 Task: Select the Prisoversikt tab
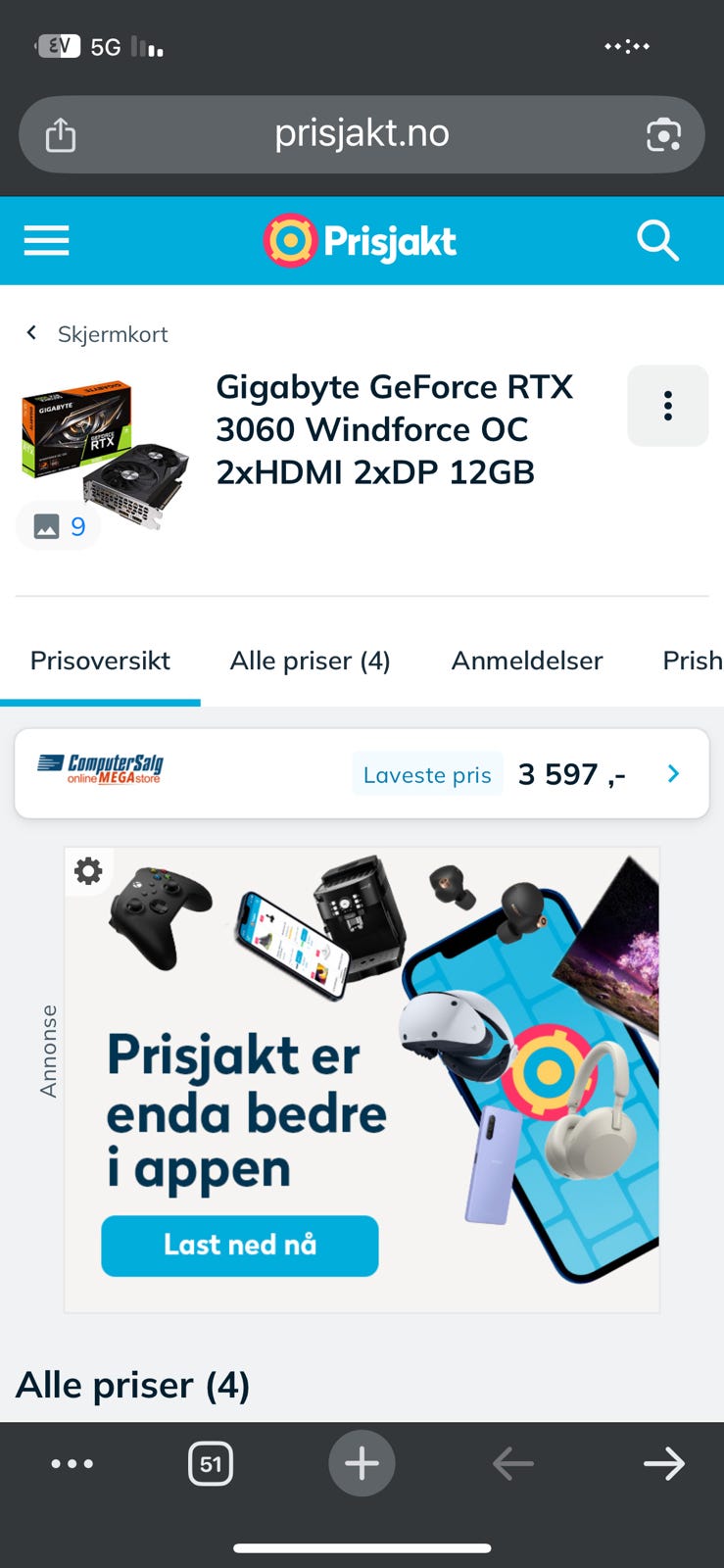99,660
